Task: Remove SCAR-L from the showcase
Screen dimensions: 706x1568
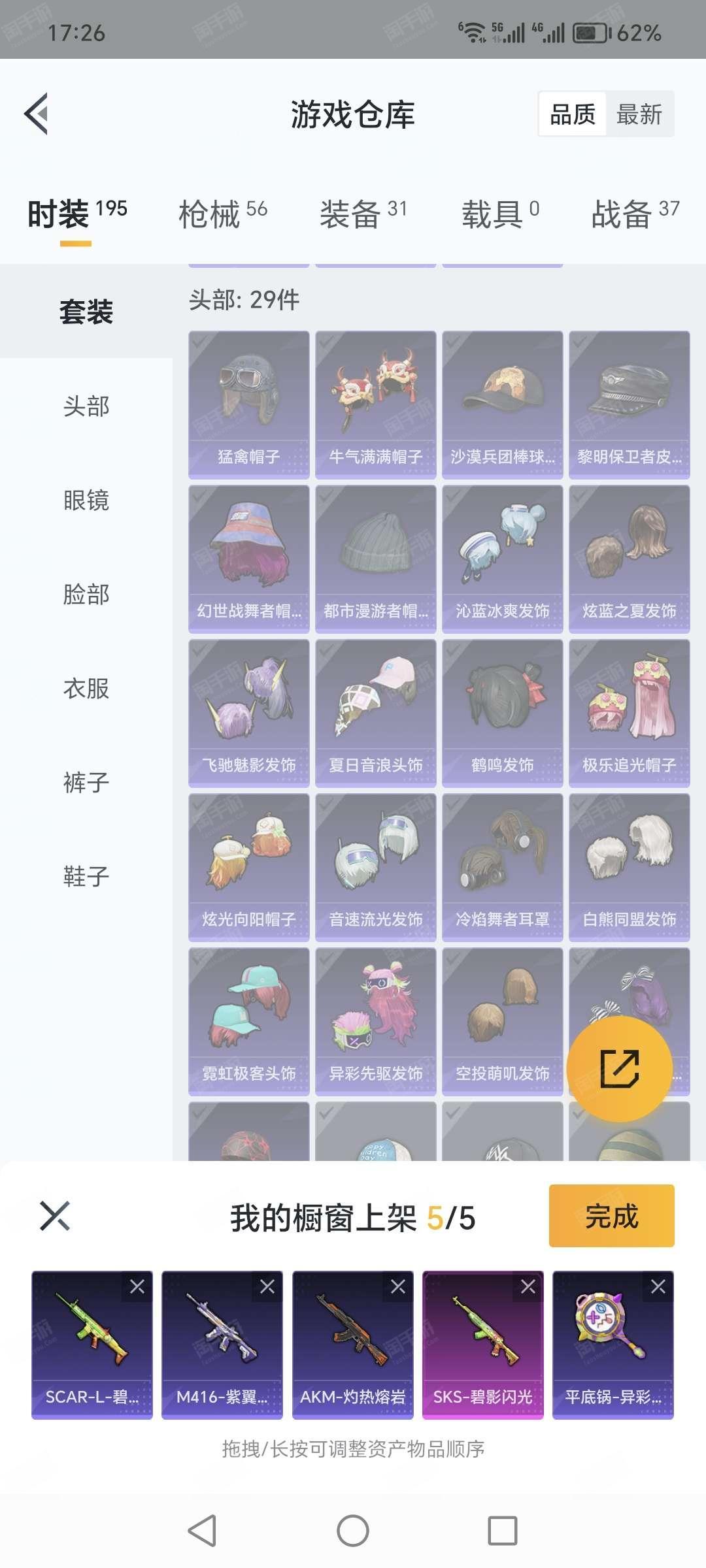Action: 137,1286
